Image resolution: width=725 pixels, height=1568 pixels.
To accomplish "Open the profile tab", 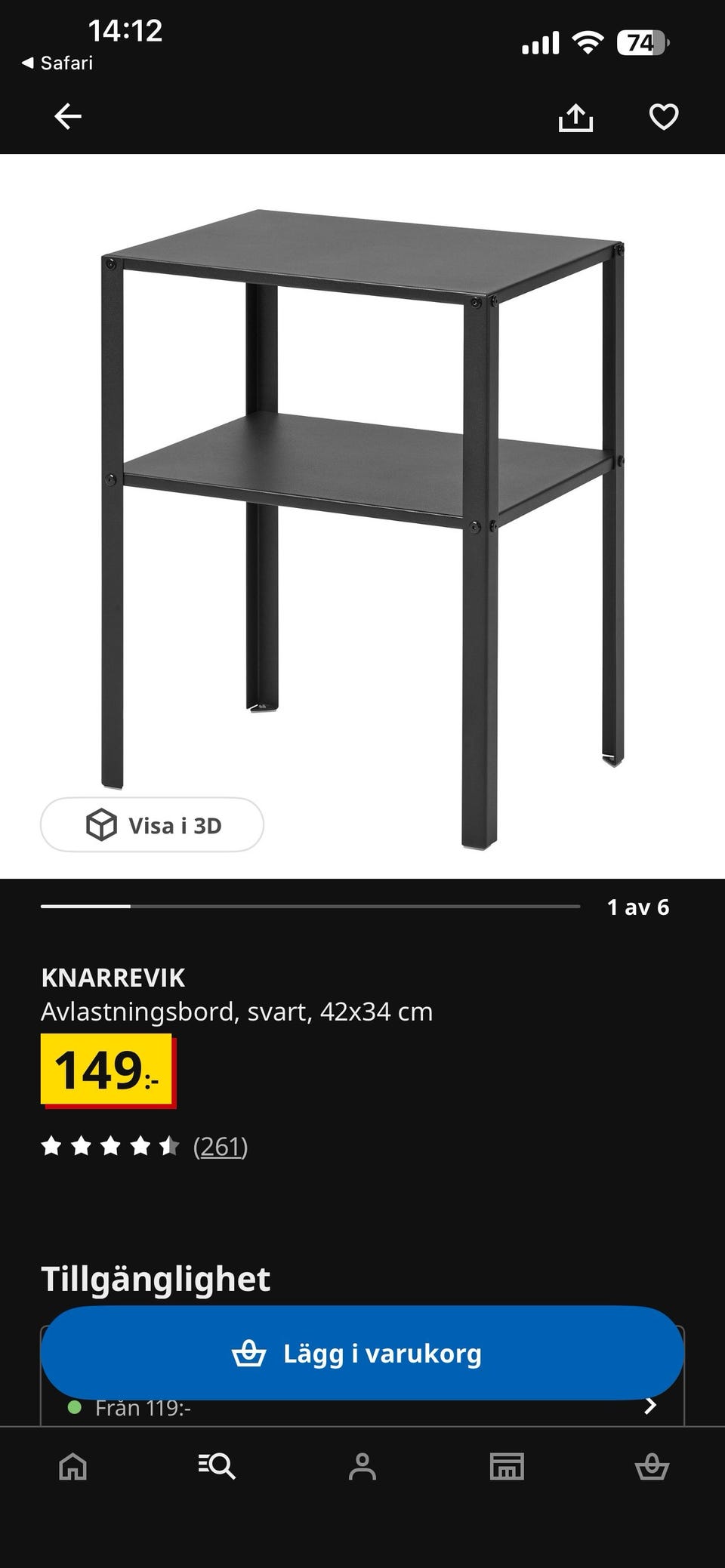I will tap(362, 1466).
